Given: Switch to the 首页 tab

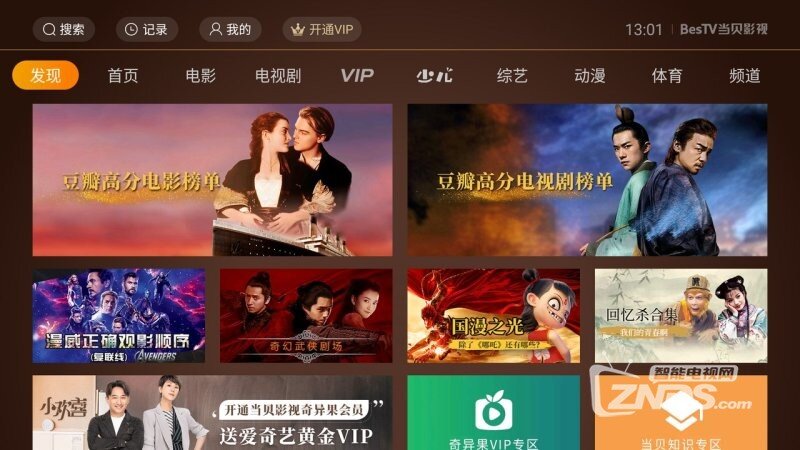Looking at the screenshot, I should coord(123,76).
